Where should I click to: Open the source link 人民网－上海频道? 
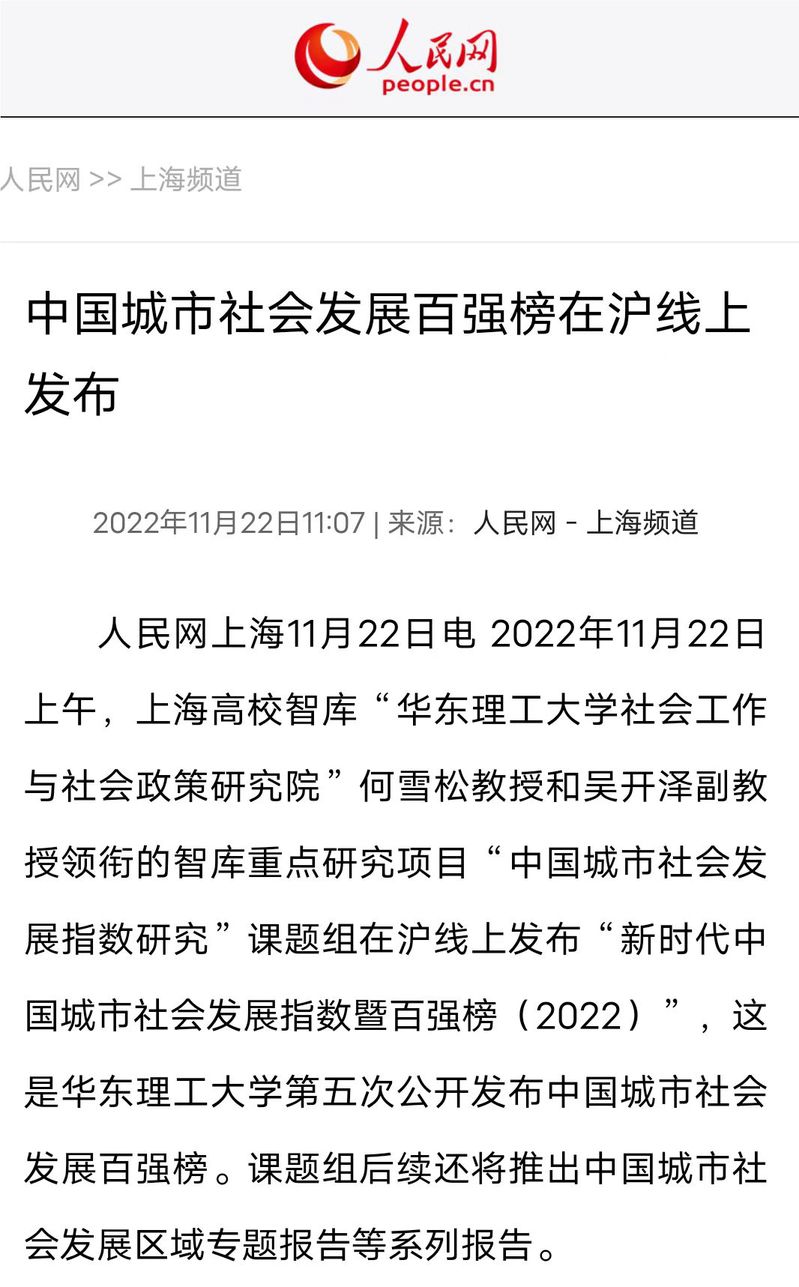(585, 522)
